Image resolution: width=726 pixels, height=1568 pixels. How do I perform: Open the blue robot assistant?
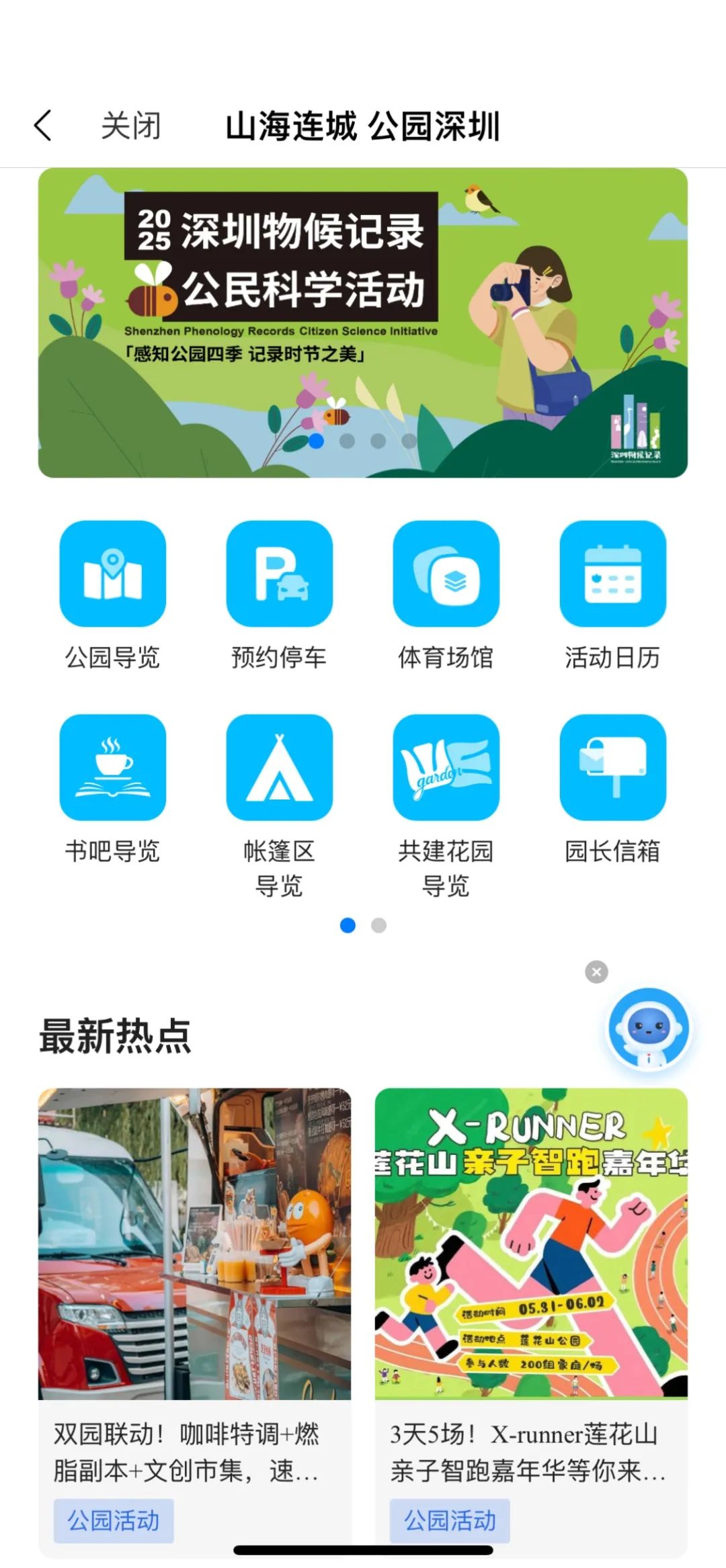648,1028
